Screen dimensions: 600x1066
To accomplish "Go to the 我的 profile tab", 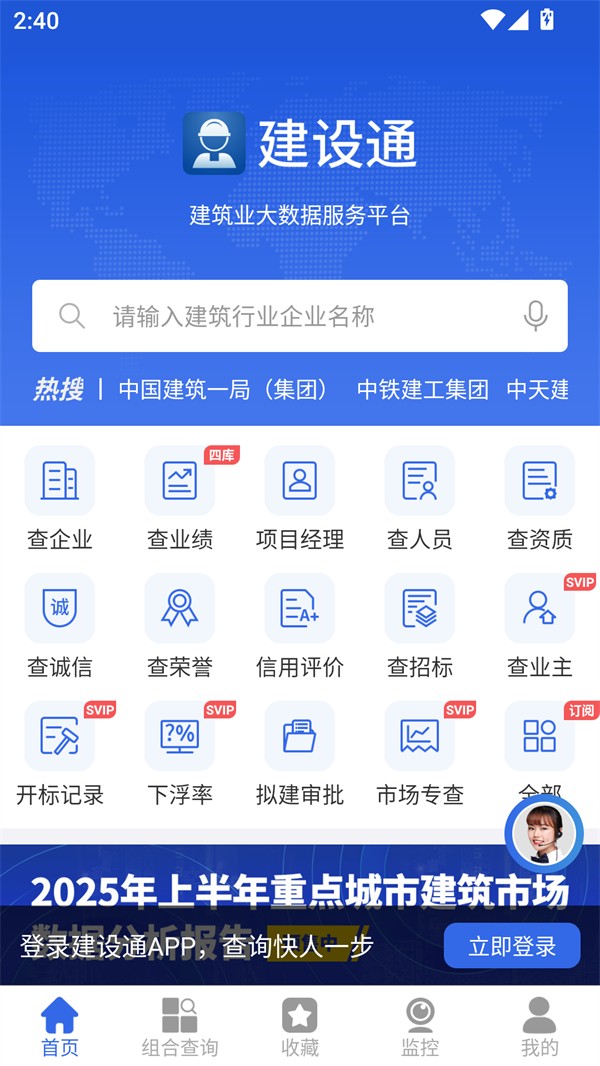I will click(x=540, y=1027).
